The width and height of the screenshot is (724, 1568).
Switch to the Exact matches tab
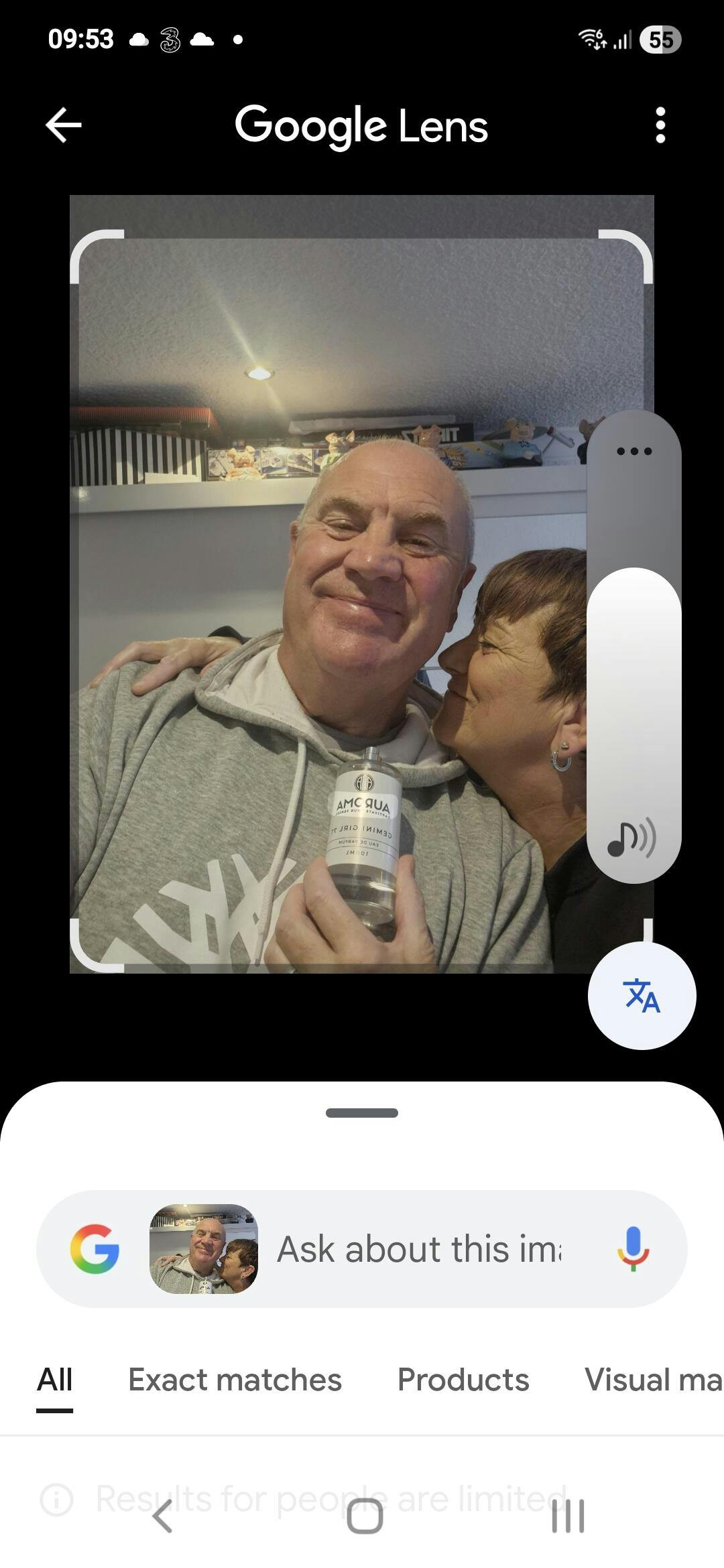point(235,1380)
